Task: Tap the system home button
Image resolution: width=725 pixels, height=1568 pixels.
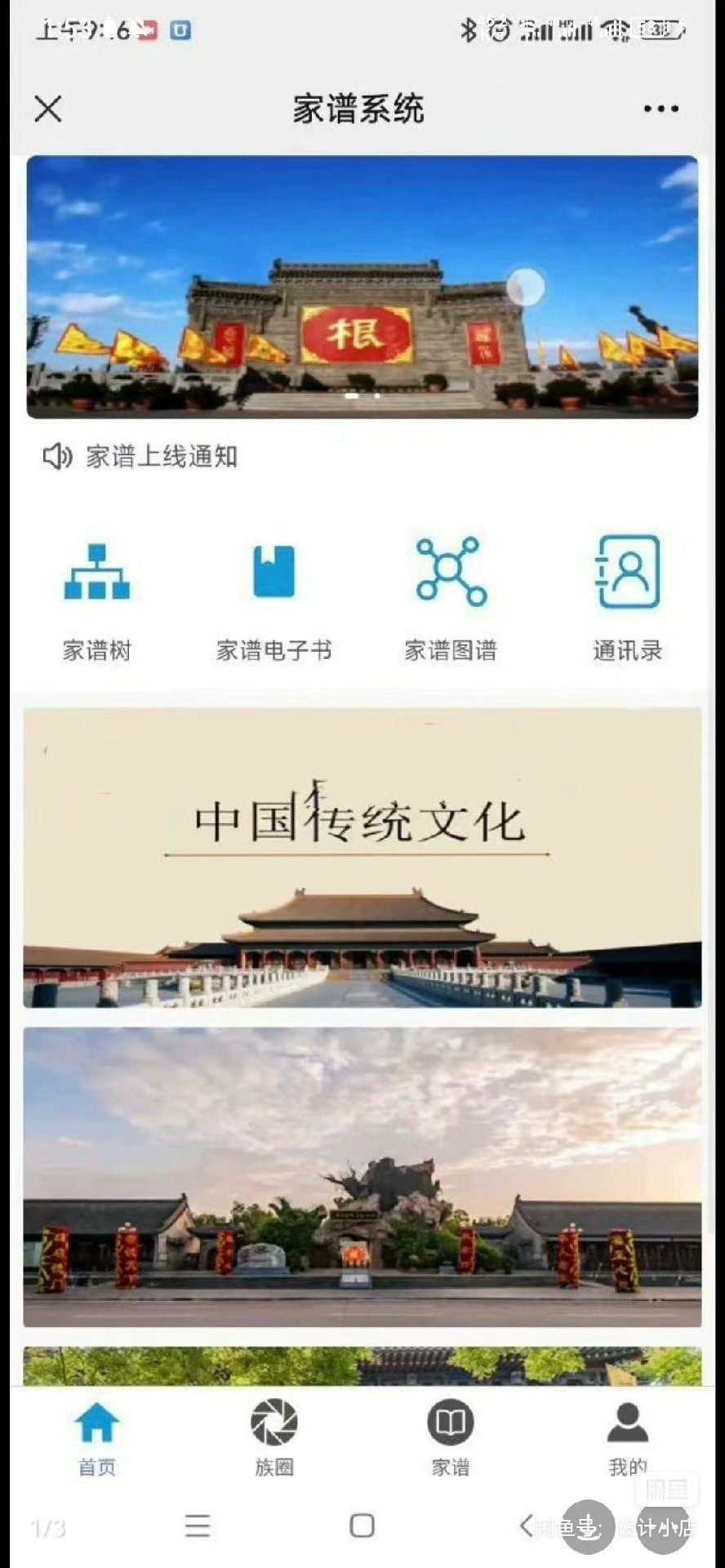Action: (x=362, y=1526)
